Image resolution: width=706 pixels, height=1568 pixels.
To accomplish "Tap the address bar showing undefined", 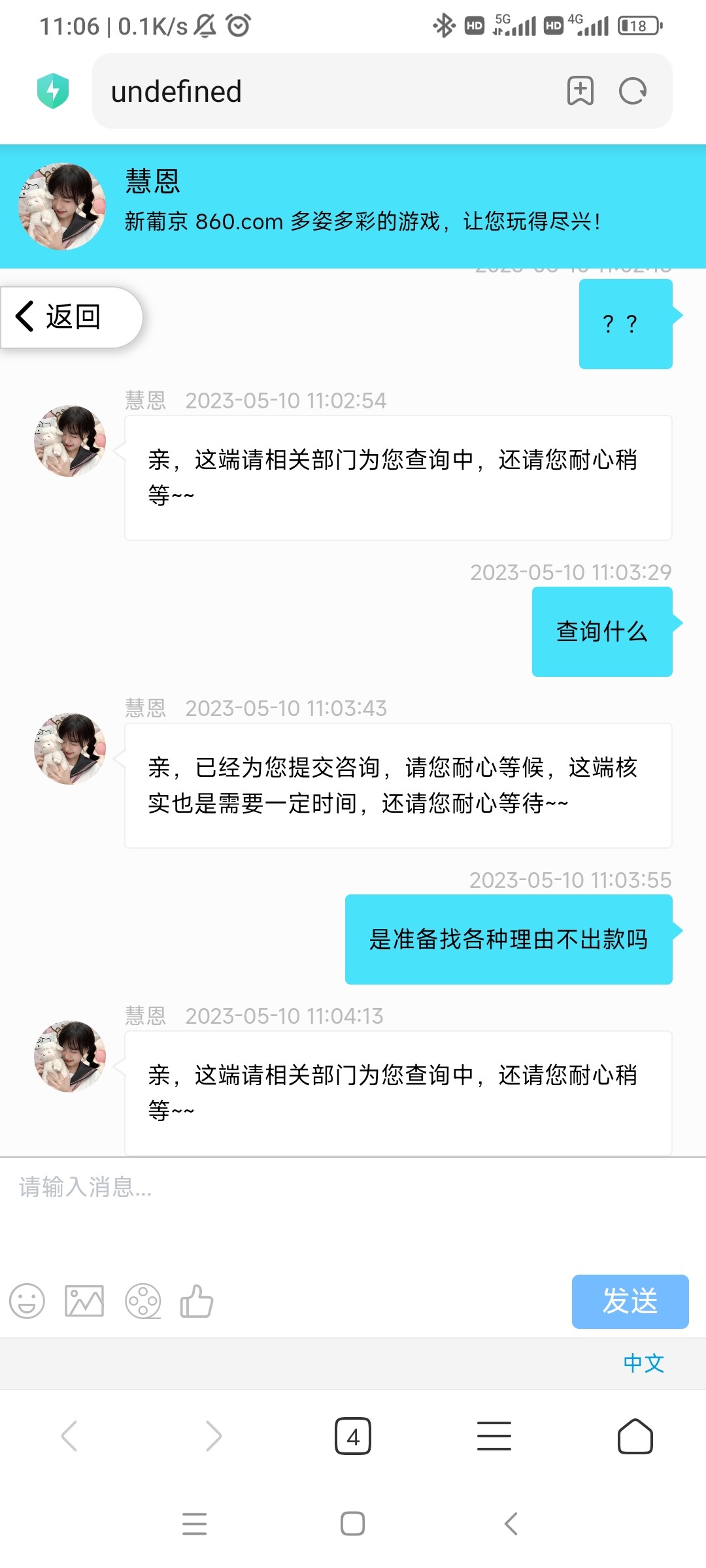I will [x=327, y=91].
